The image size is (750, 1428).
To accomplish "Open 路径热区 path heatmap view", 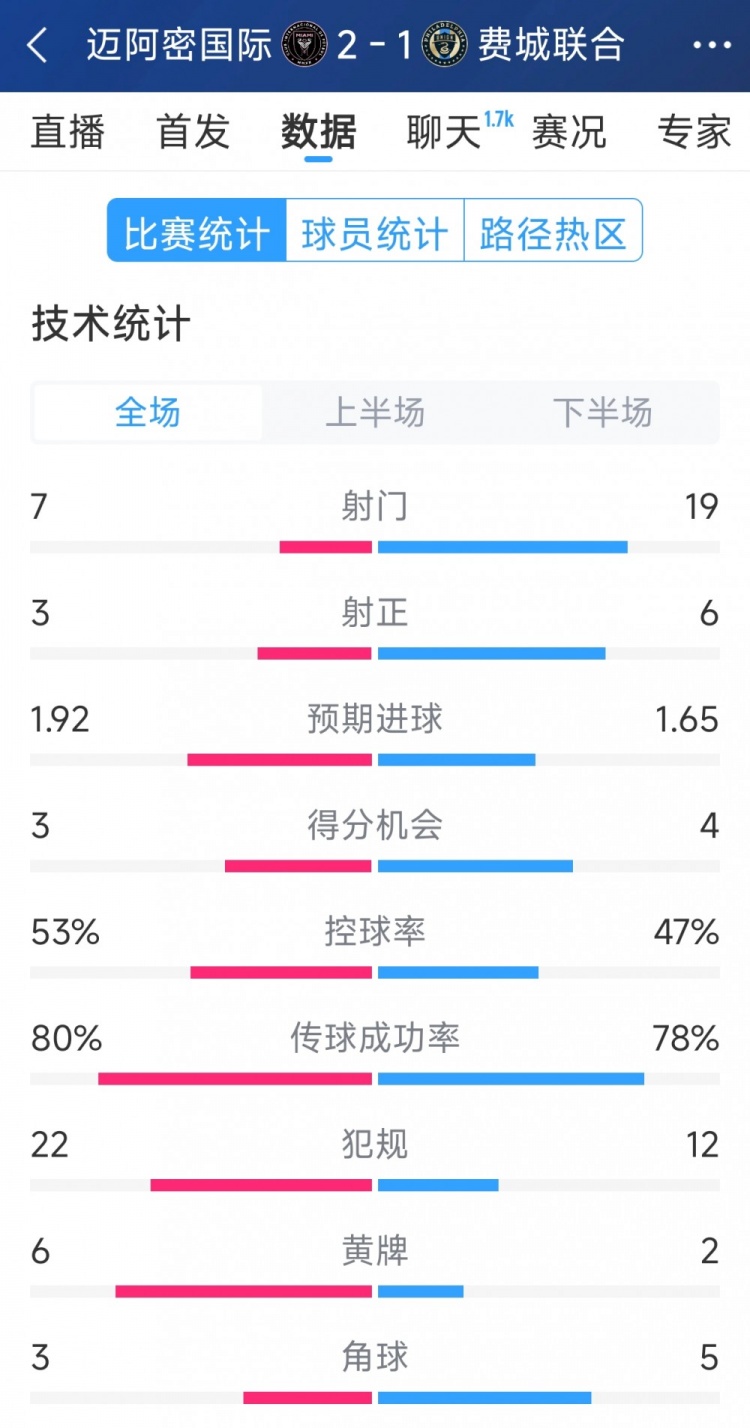I will click(x=553, y=231).
